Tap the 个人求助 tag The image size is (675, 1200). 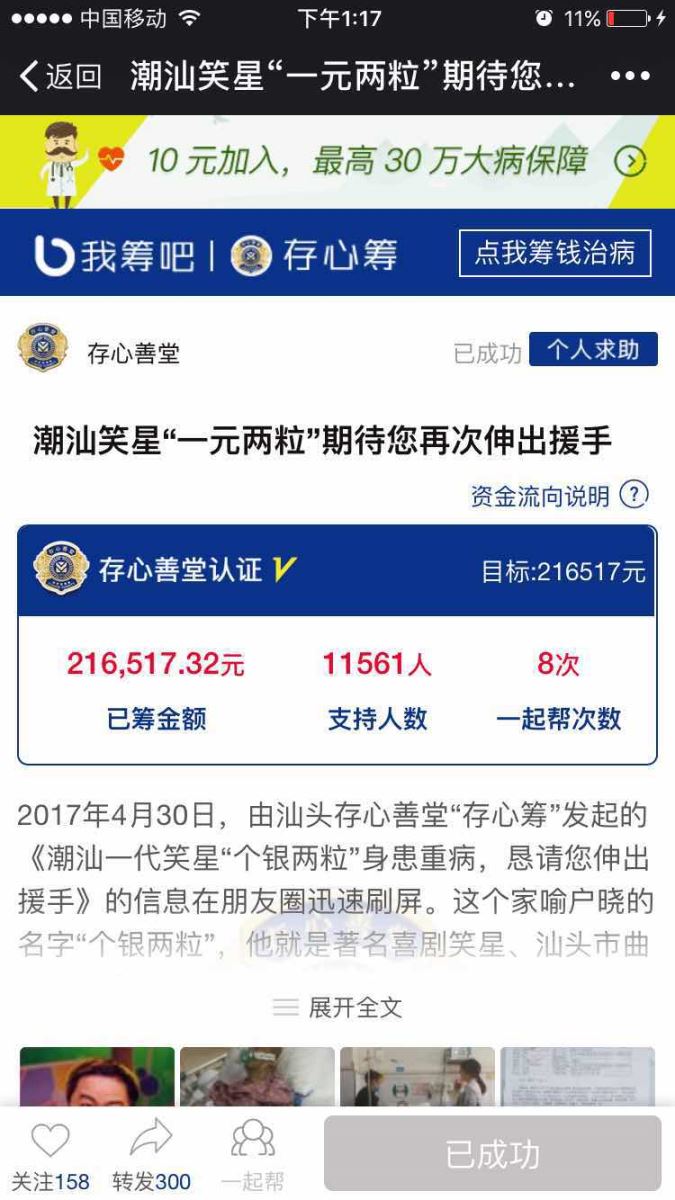tap(593, 350)
